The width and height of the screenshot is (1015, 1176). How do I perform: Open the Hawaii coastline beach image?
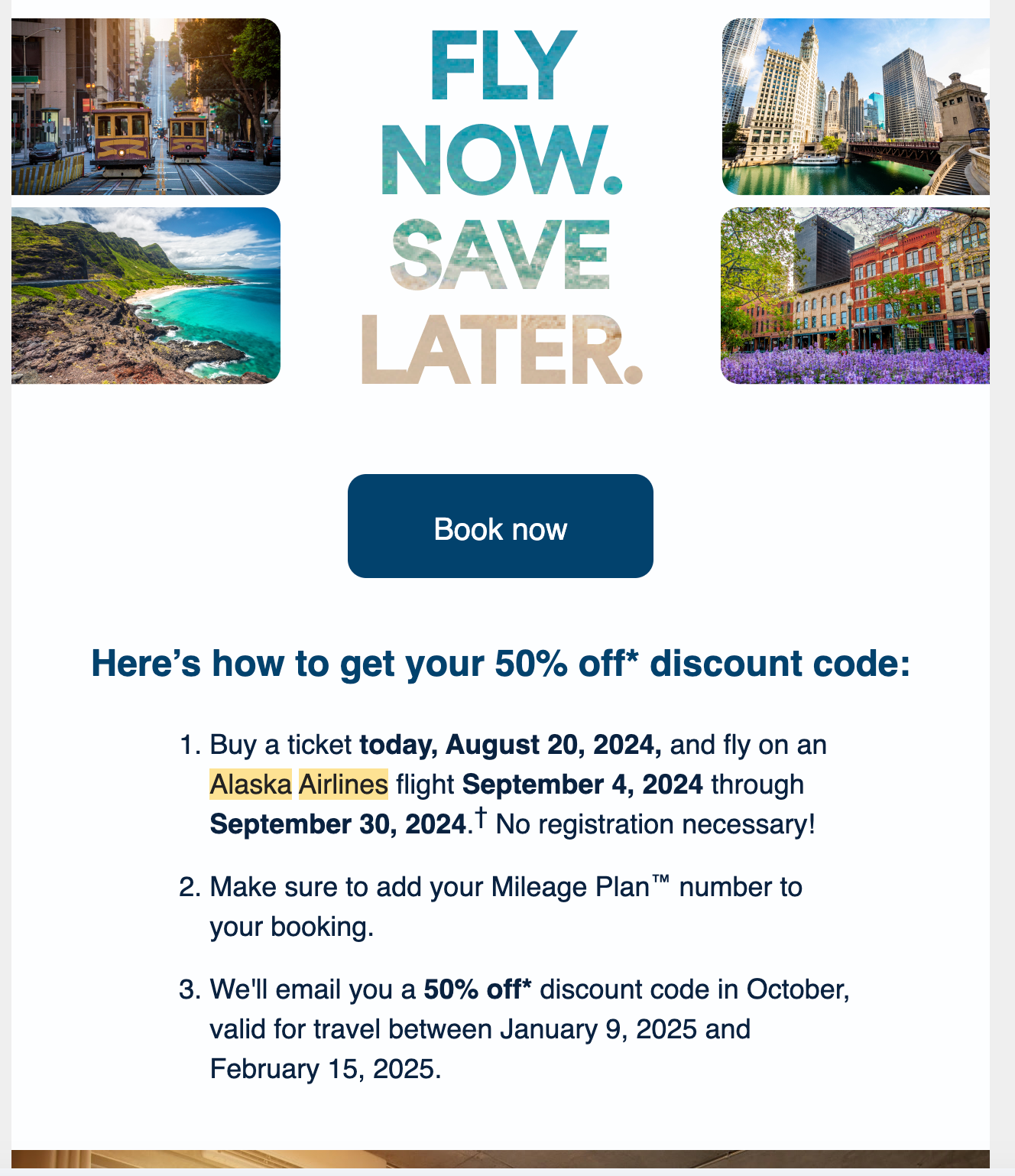click(x=144, y=297)
